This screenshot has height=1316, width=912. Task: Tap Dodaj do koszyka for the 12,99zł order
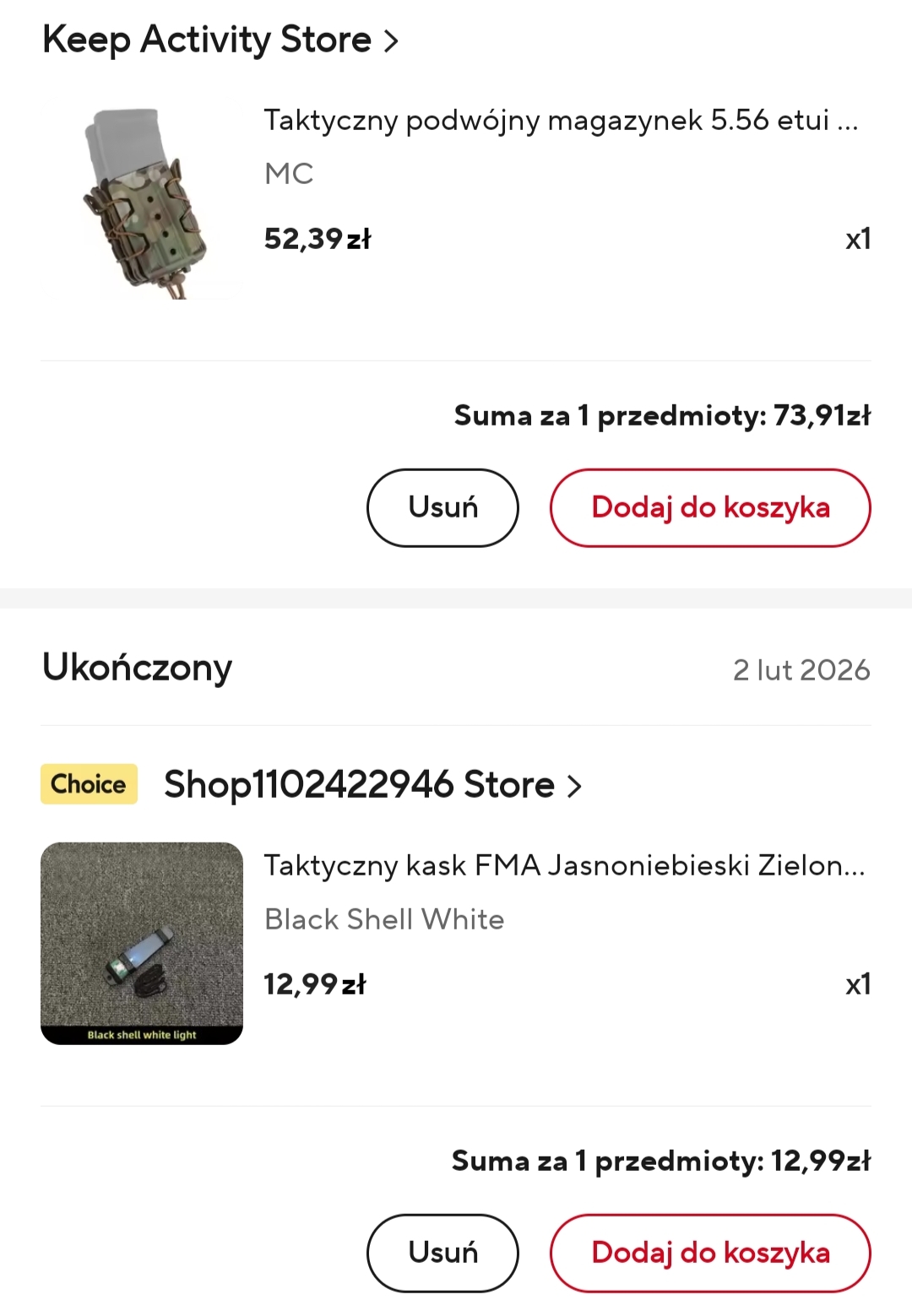point(710,1253)
